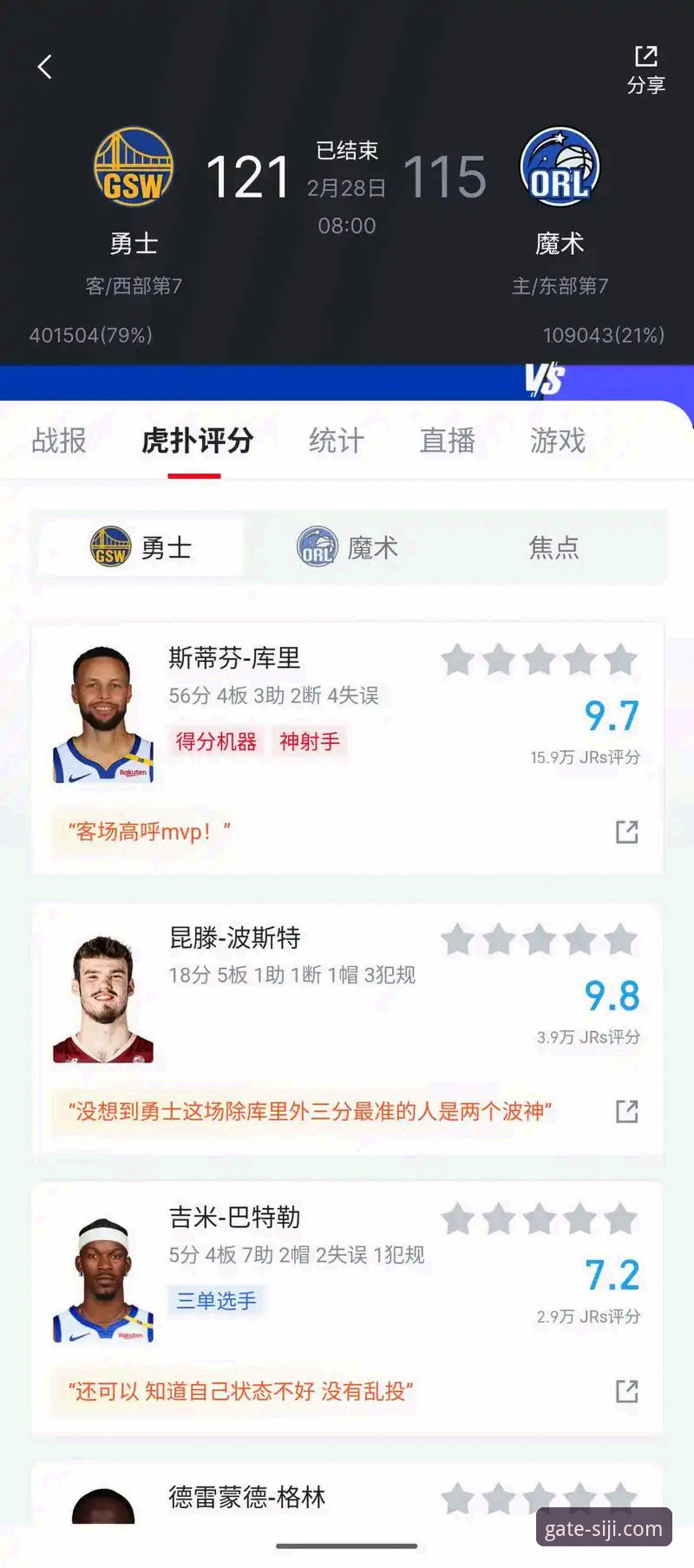Tap the first star on 昆滕-波斯特's rating

coord(458,938)
